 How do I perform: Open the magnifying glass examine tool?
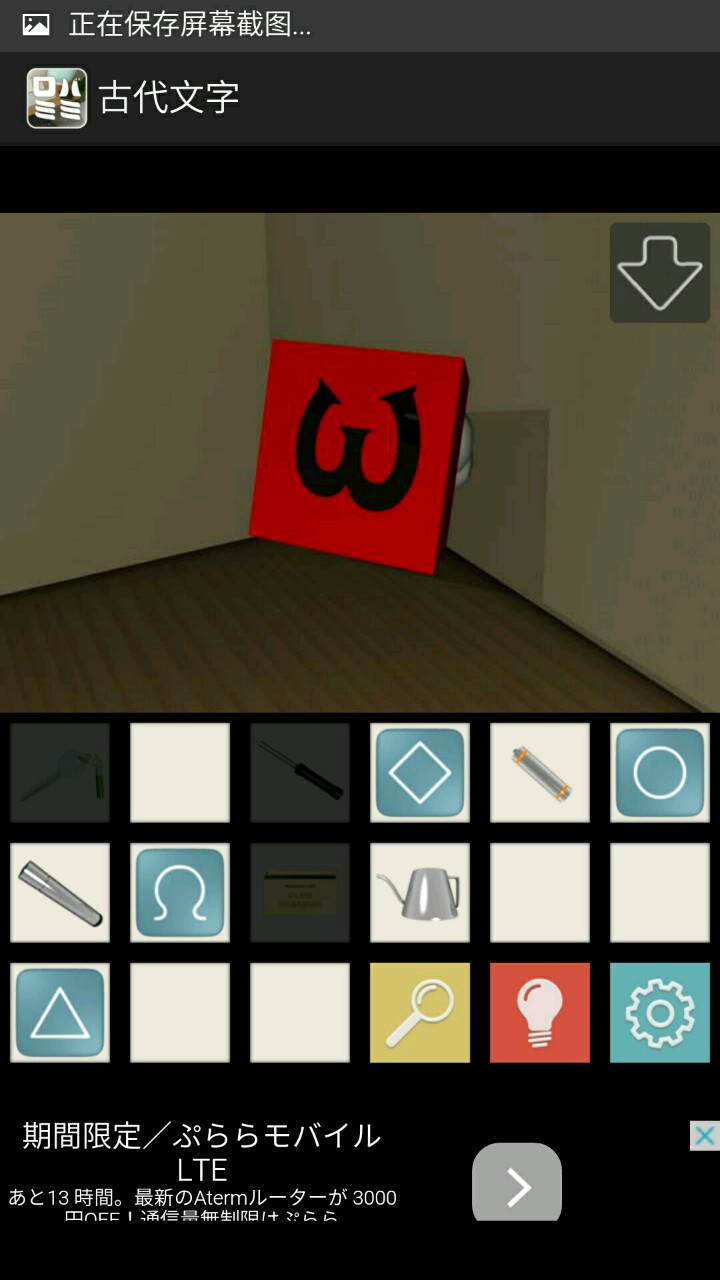coord(420,1013)
